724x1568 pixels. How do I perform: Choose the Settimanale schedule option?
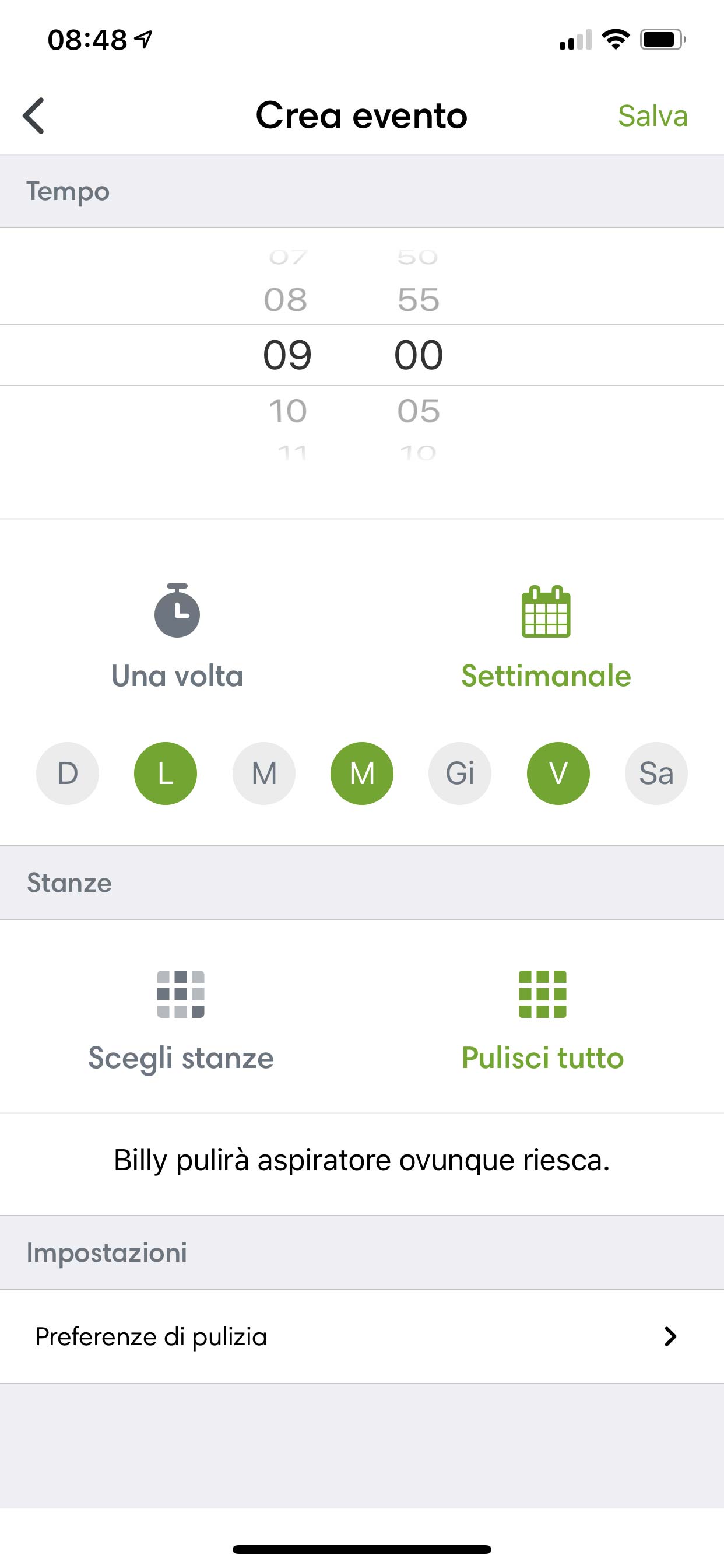pos(546,636)
